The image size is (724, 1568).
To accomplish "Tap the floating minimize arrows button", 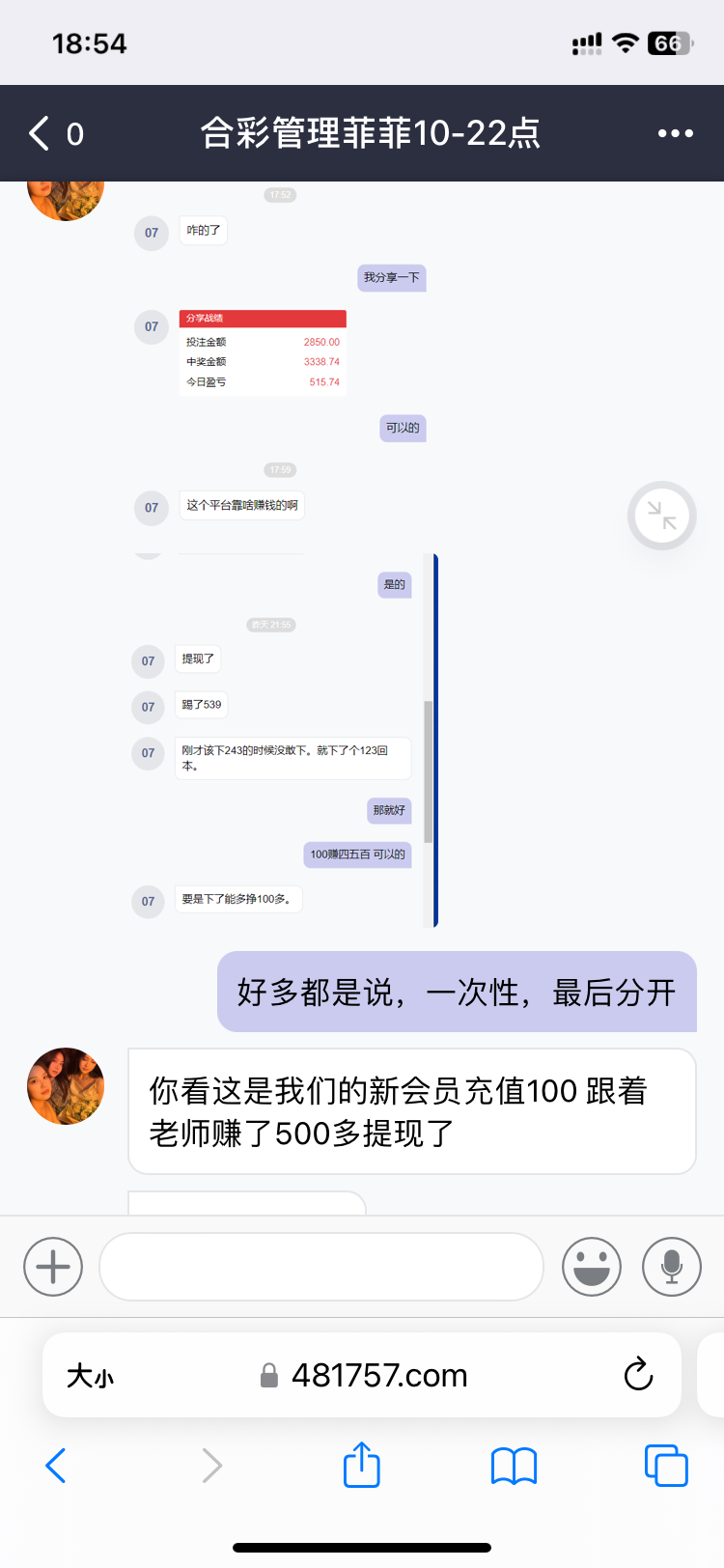I will pos(661,516).
